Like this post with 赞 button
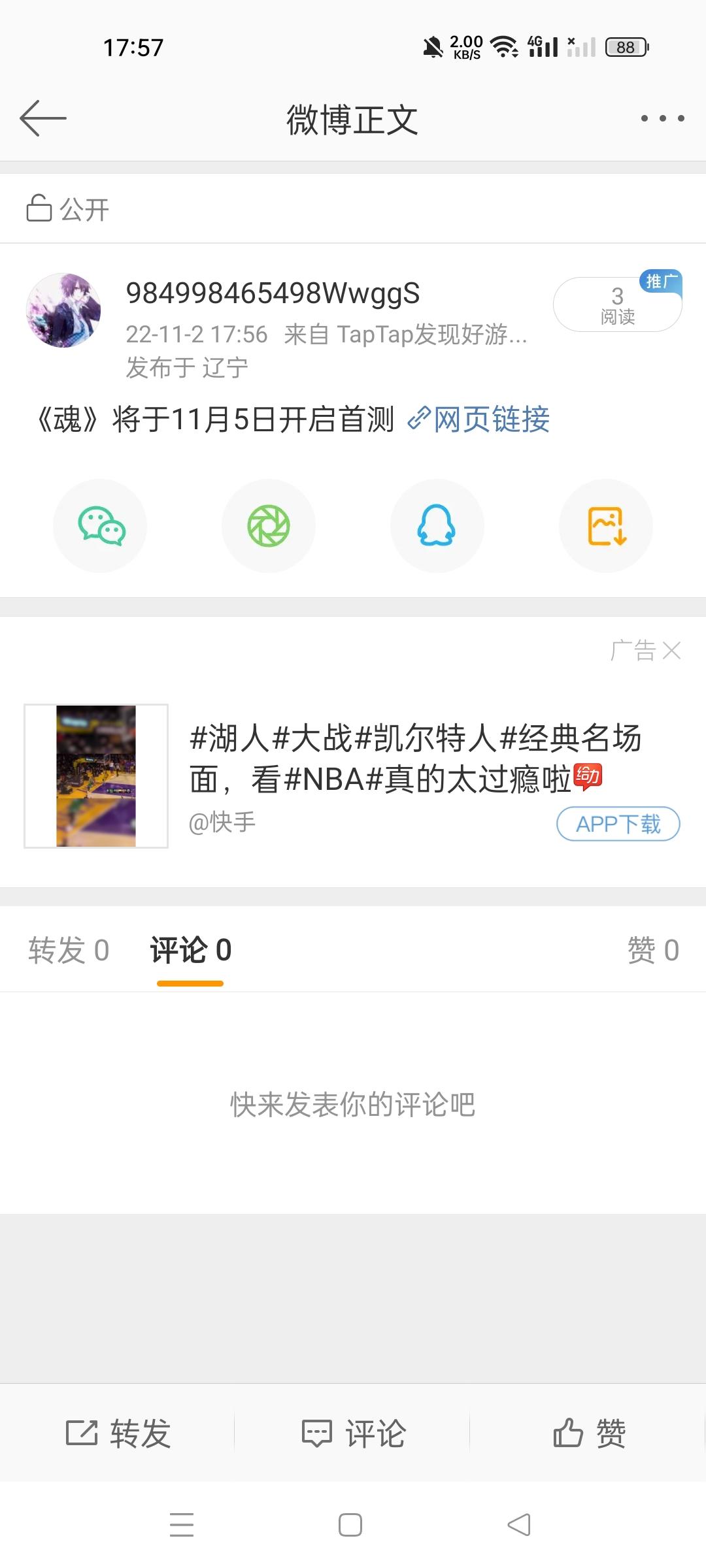Image resolution: width=706 pixels, height=1568 pixels. pyautogui.click(x=588, y=1433)
